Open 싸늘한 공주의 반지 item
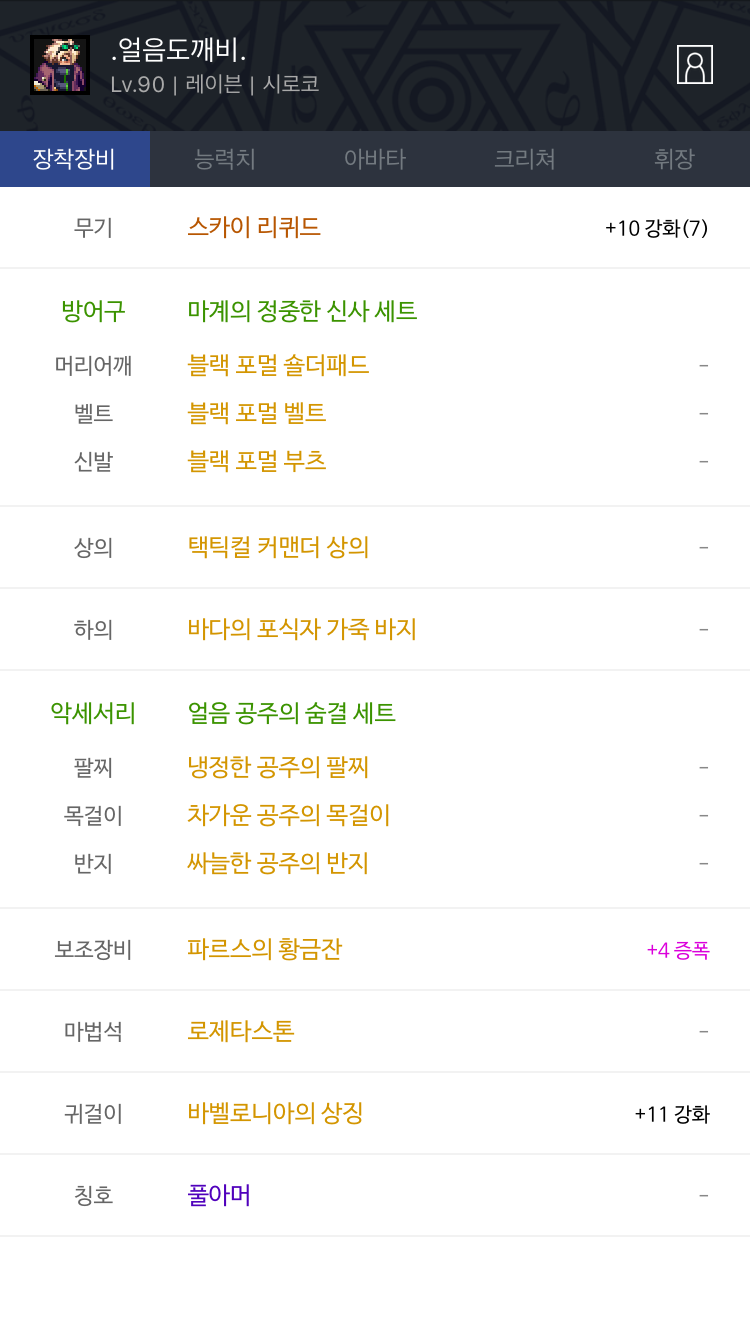 click(278, 863)
